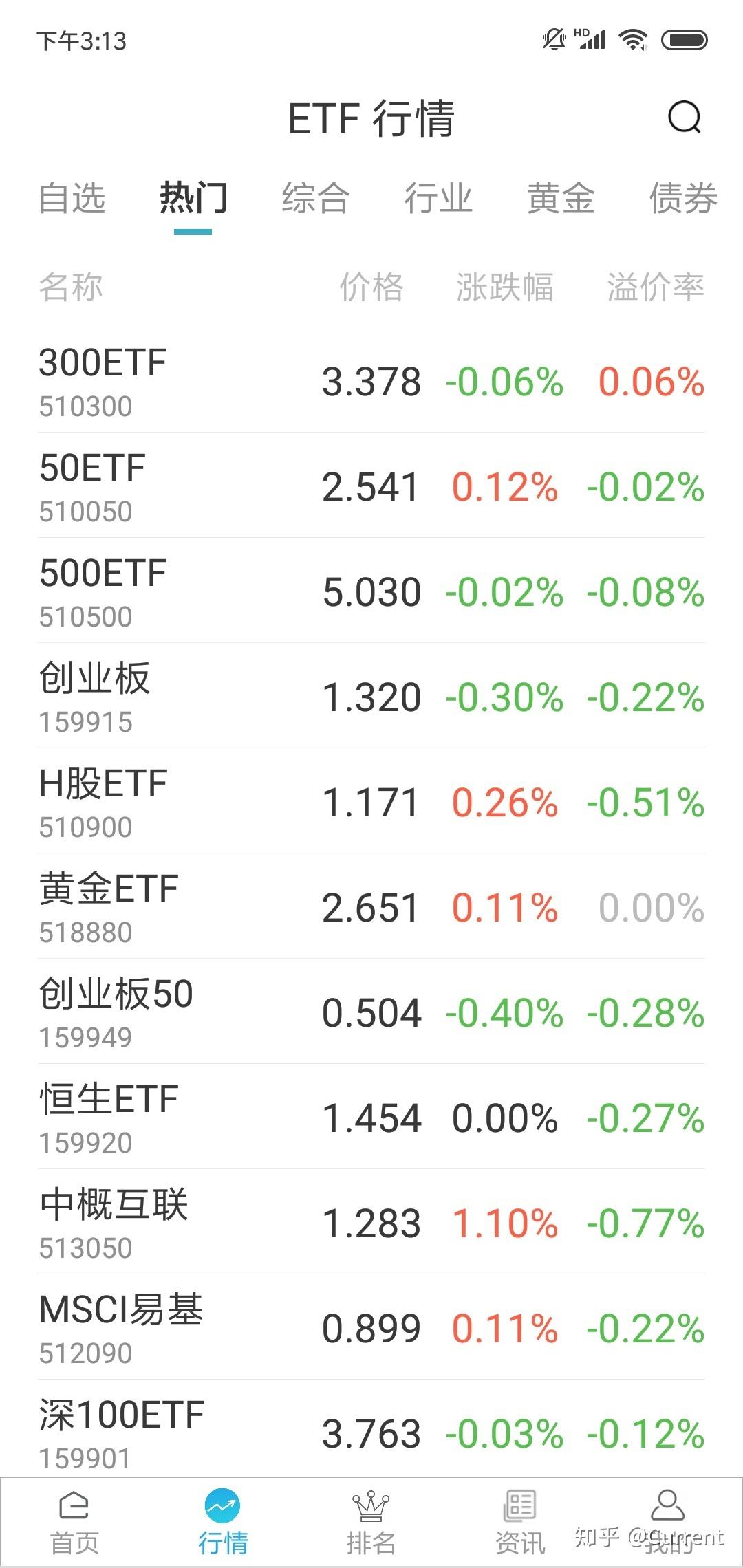This screenshot has height=1568, width=743.
Task: Sort list by 价格 price column
Action: point(371,287)
